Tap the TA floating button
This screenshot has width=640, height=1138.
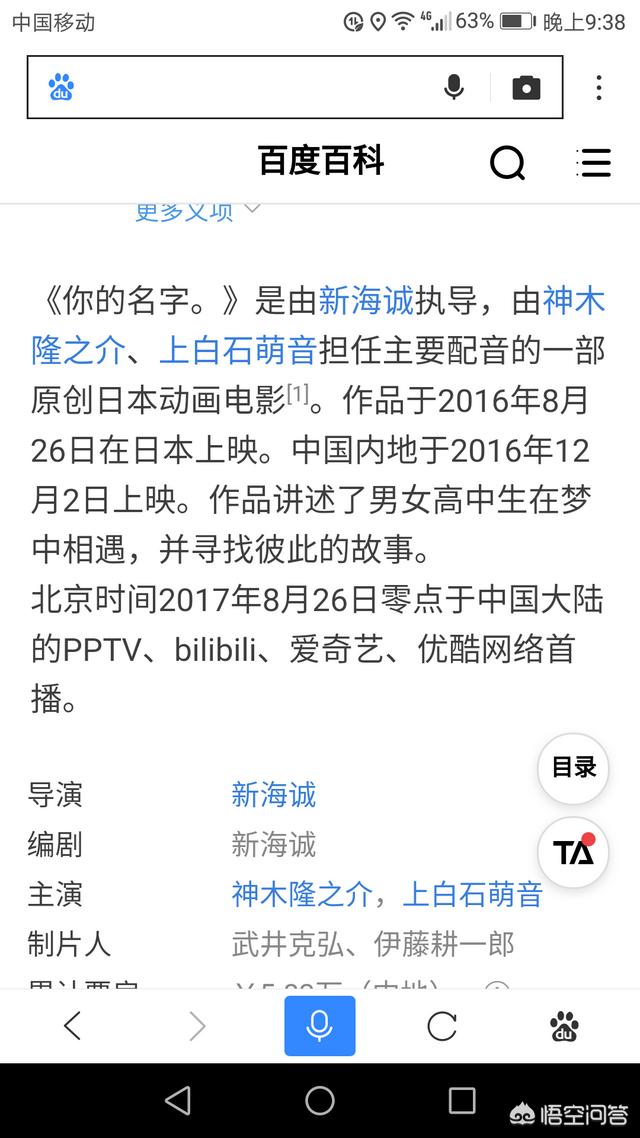(x=573, y=852)
